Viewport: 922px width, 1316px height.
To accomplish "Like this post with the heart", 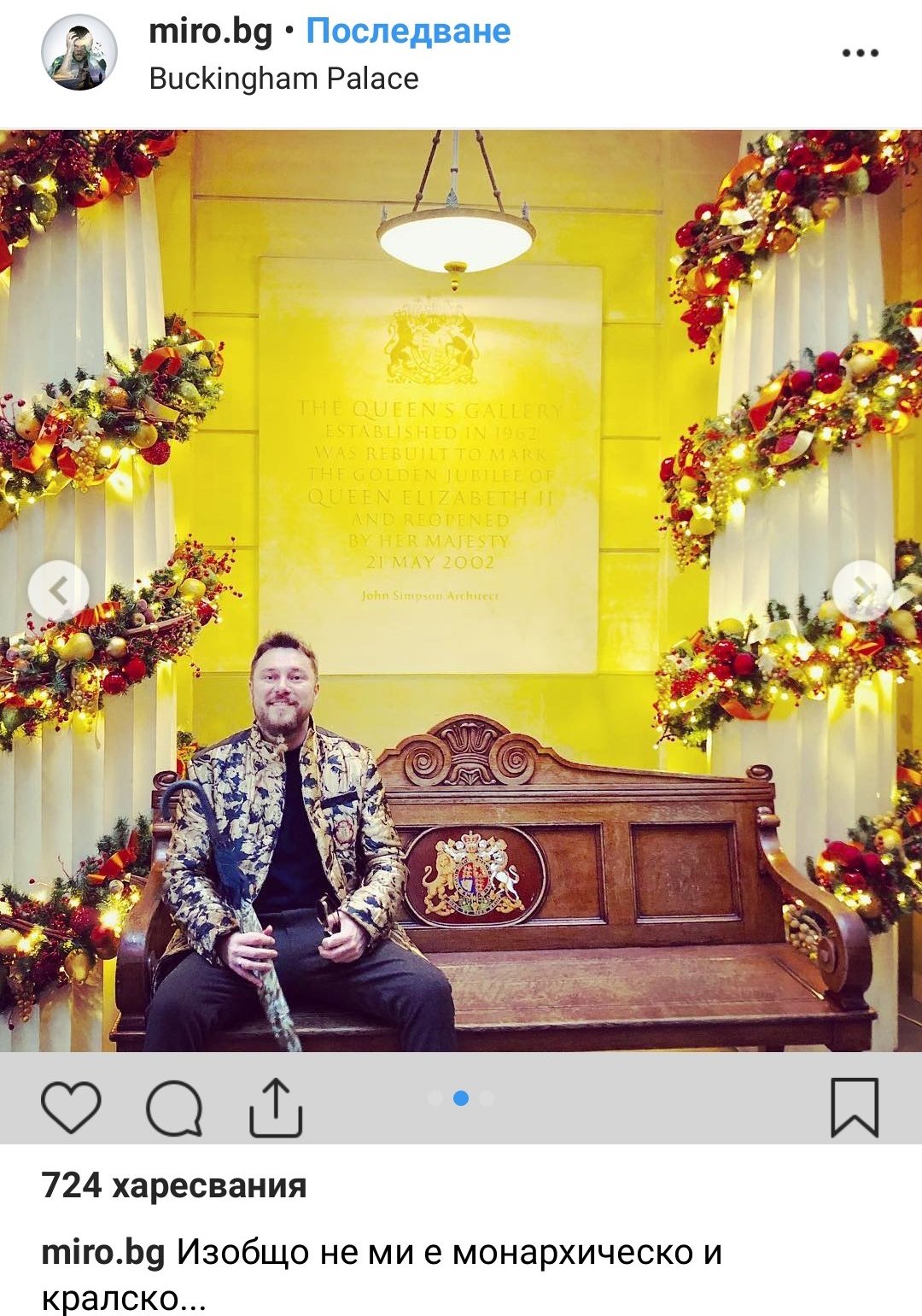I will pos(71,1108).
